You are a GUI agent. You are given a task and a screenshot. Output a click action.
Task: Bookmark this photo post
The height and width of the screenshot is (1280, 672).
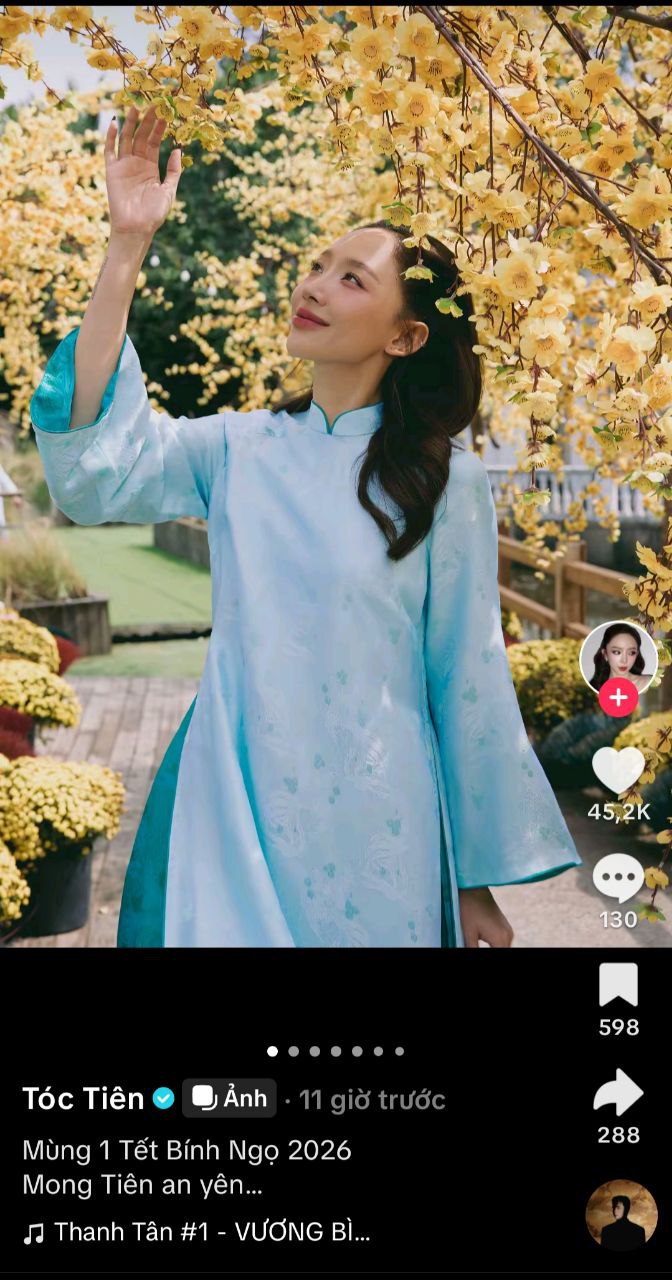coord(618,985)
